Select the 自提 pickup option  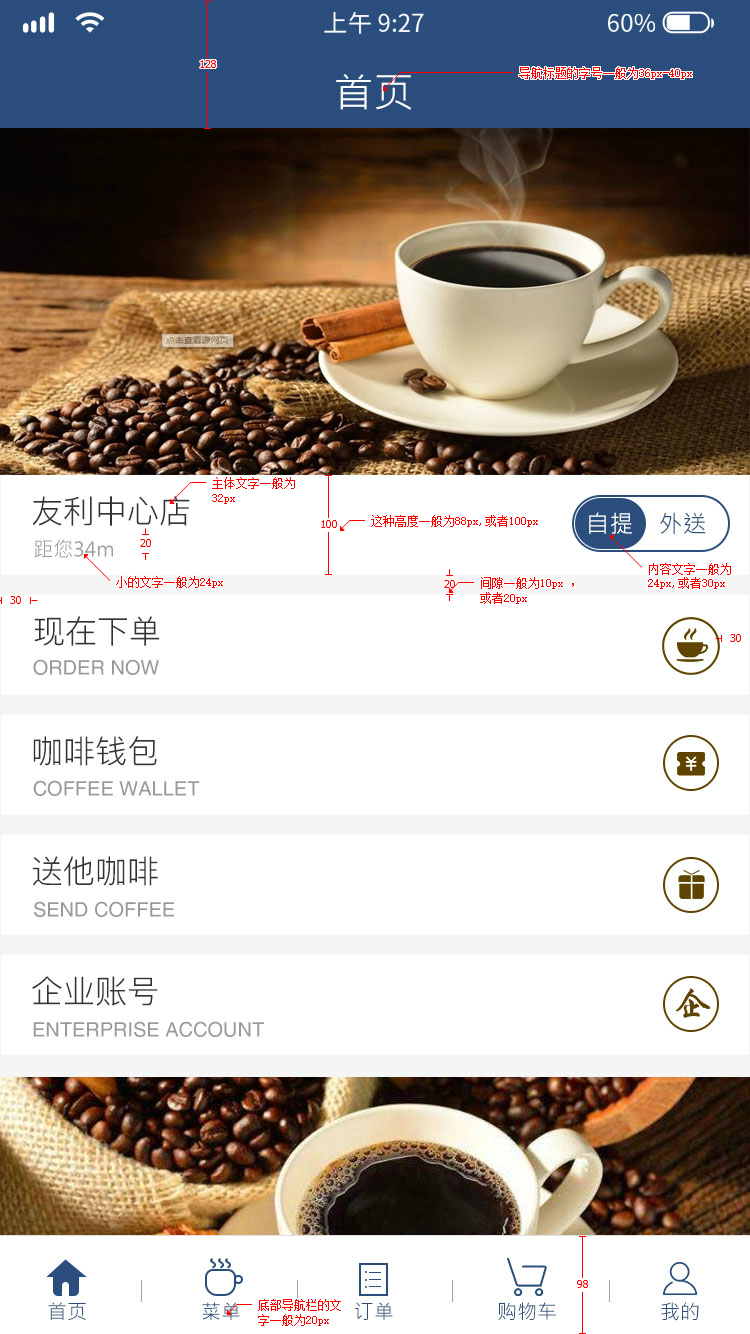coord(610,523)
